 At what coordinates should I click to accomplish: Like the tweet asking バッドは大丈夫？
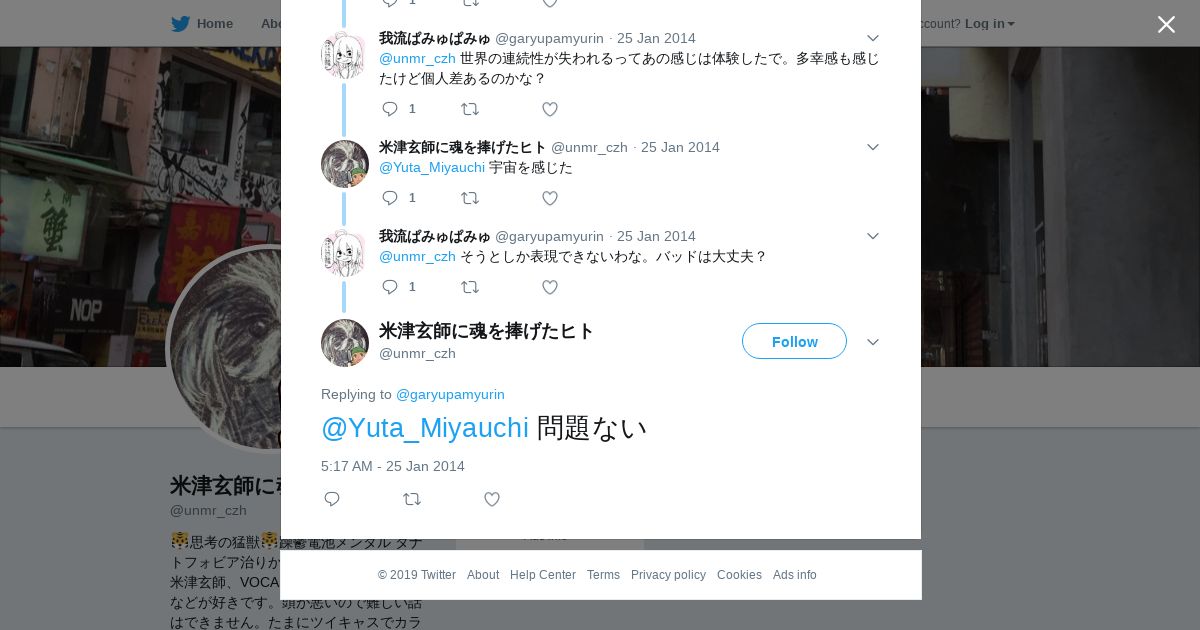(550, 287)
